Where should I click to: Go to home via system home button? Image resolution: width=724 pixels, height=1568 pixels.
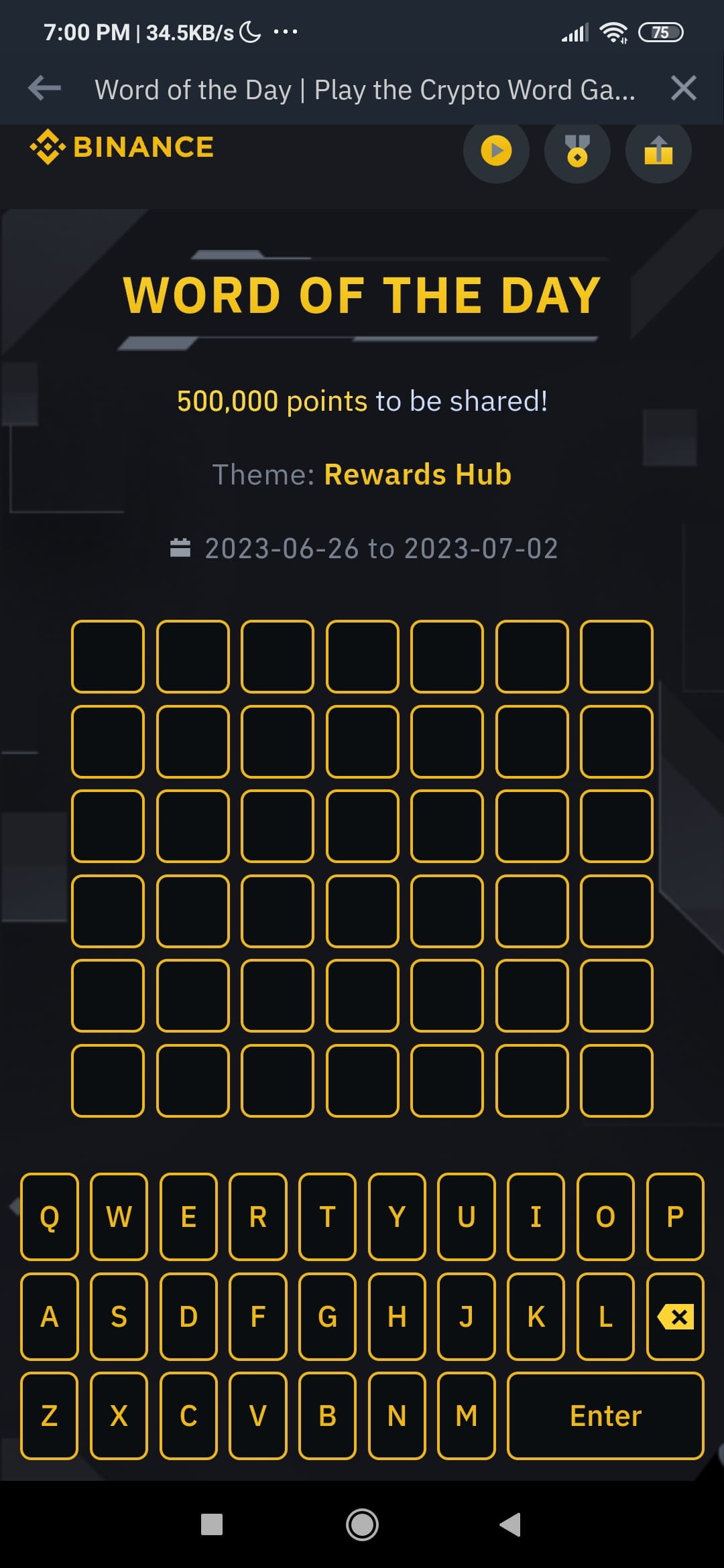[x=362, y=1525]
